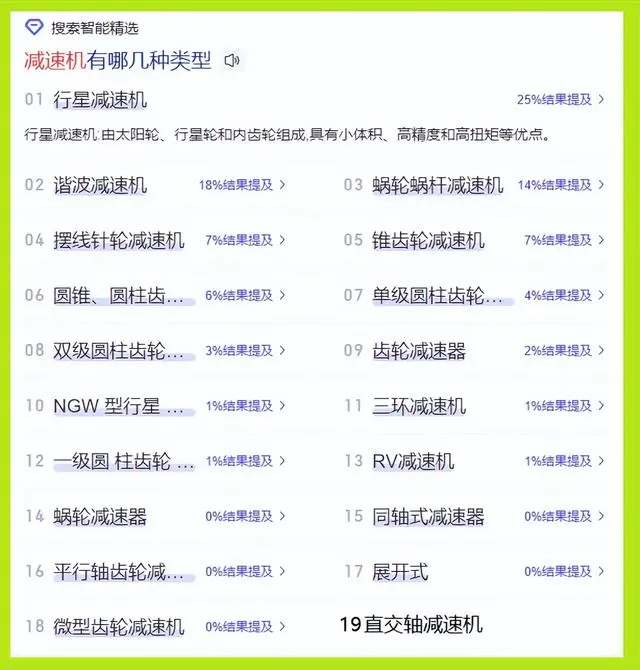The image size is (640, 670).
Task: View the 双级圆柱齿轮 item
Action: tap(118, 351)
